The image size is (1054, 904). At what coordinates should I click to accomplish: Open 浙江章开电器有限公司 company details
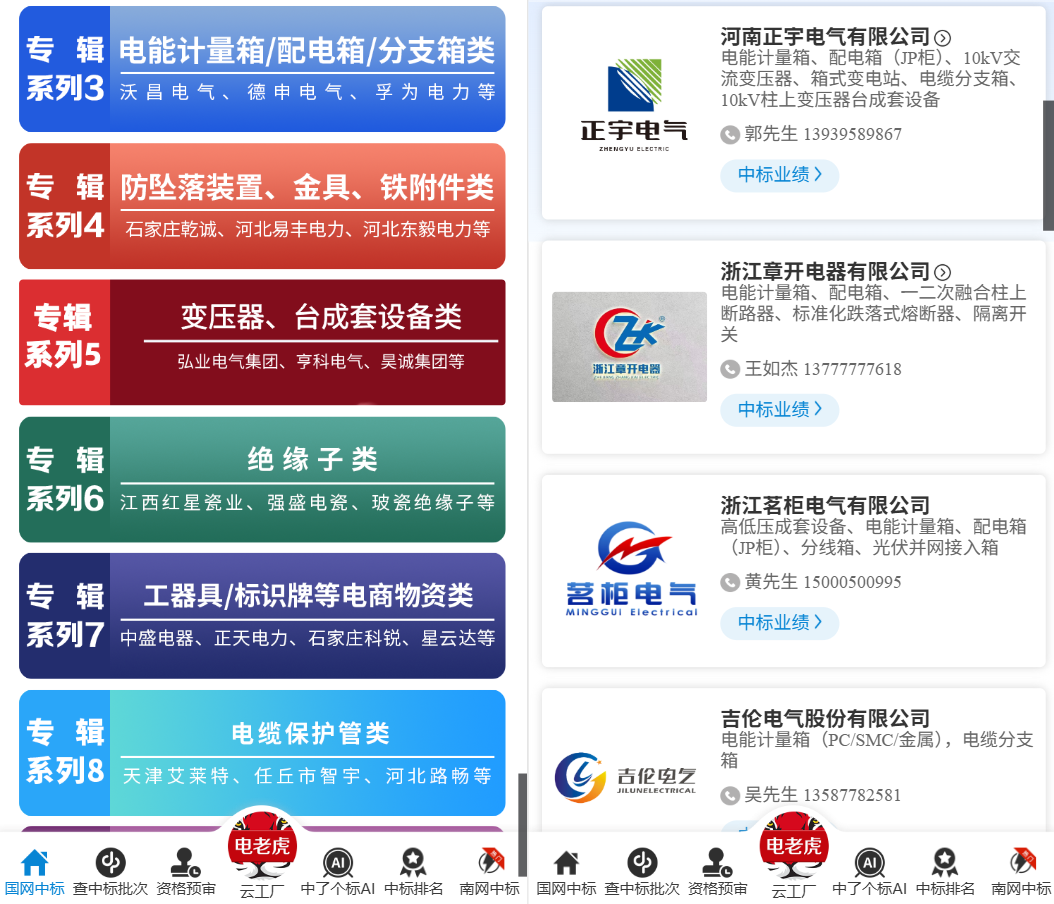point(835,272)
